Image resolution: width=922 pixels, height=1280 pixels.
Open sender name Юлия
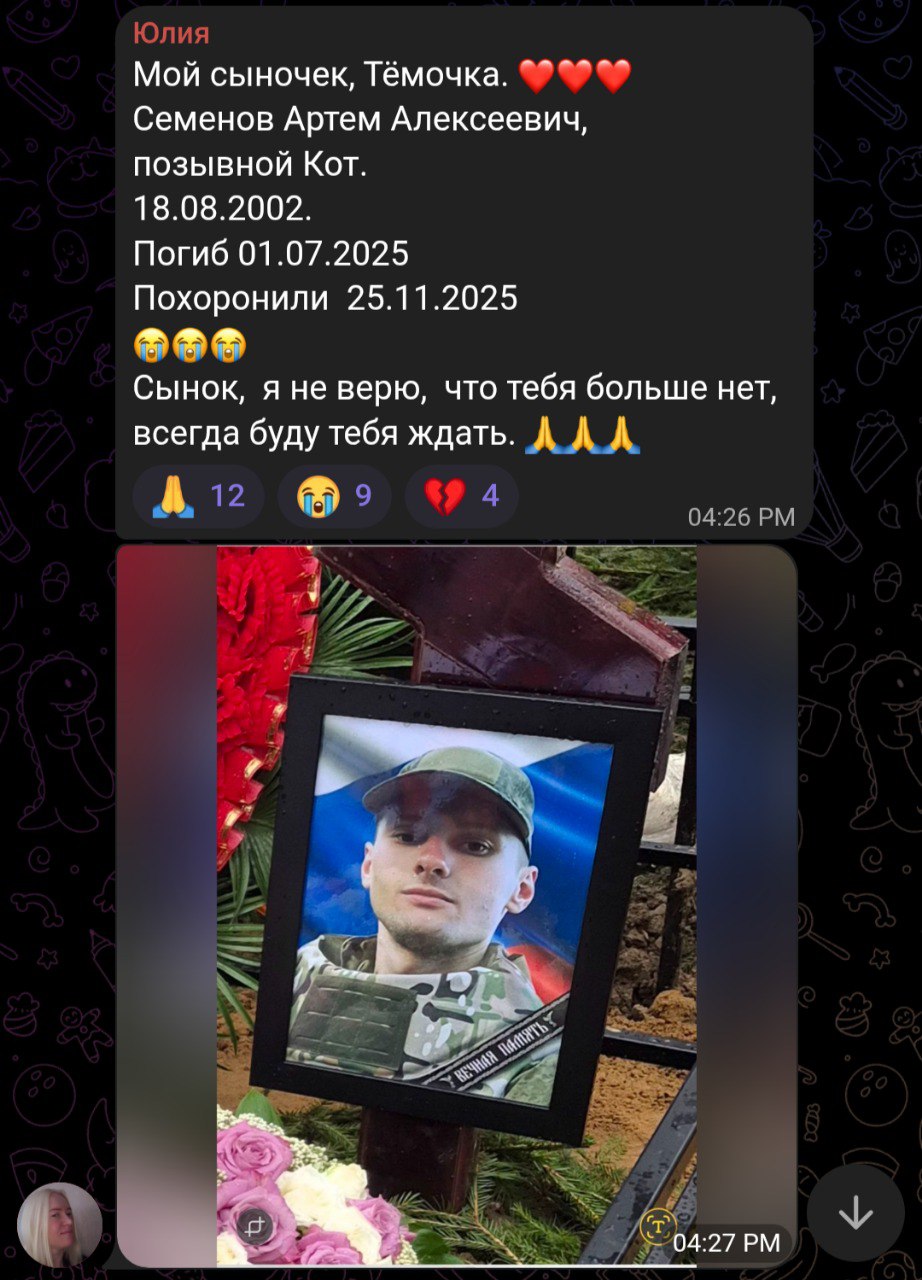tap(171, 33)
